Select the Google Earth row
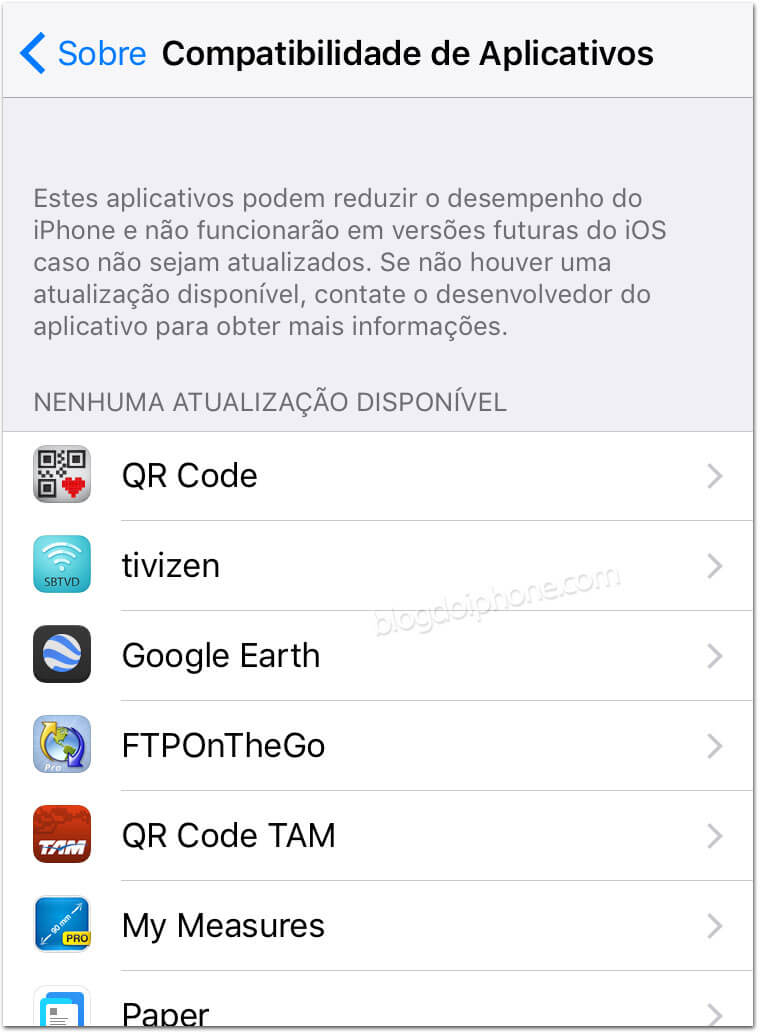Screen dimensions: 760x1033 tap(380, 656)
